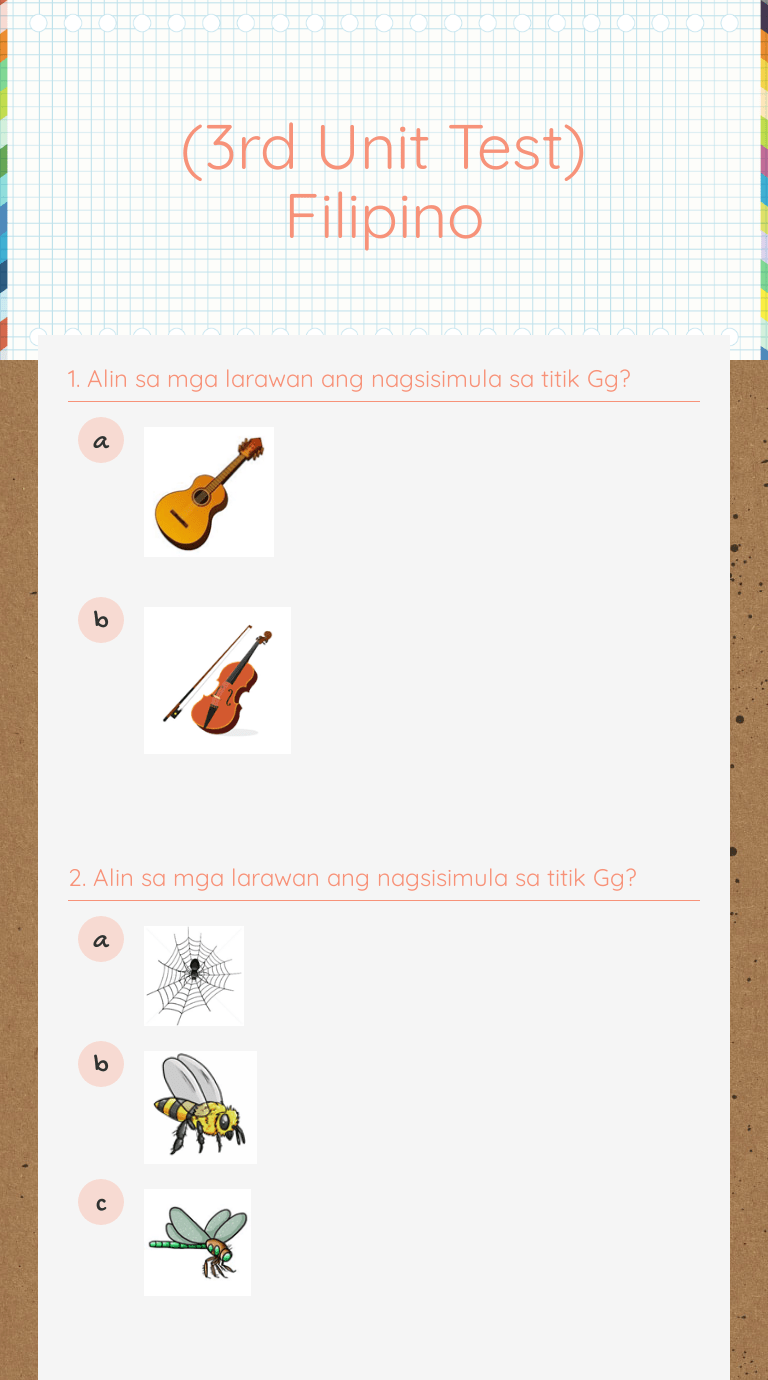
Task: Select option a with guitar in question 1
Action: click(101, 440)
